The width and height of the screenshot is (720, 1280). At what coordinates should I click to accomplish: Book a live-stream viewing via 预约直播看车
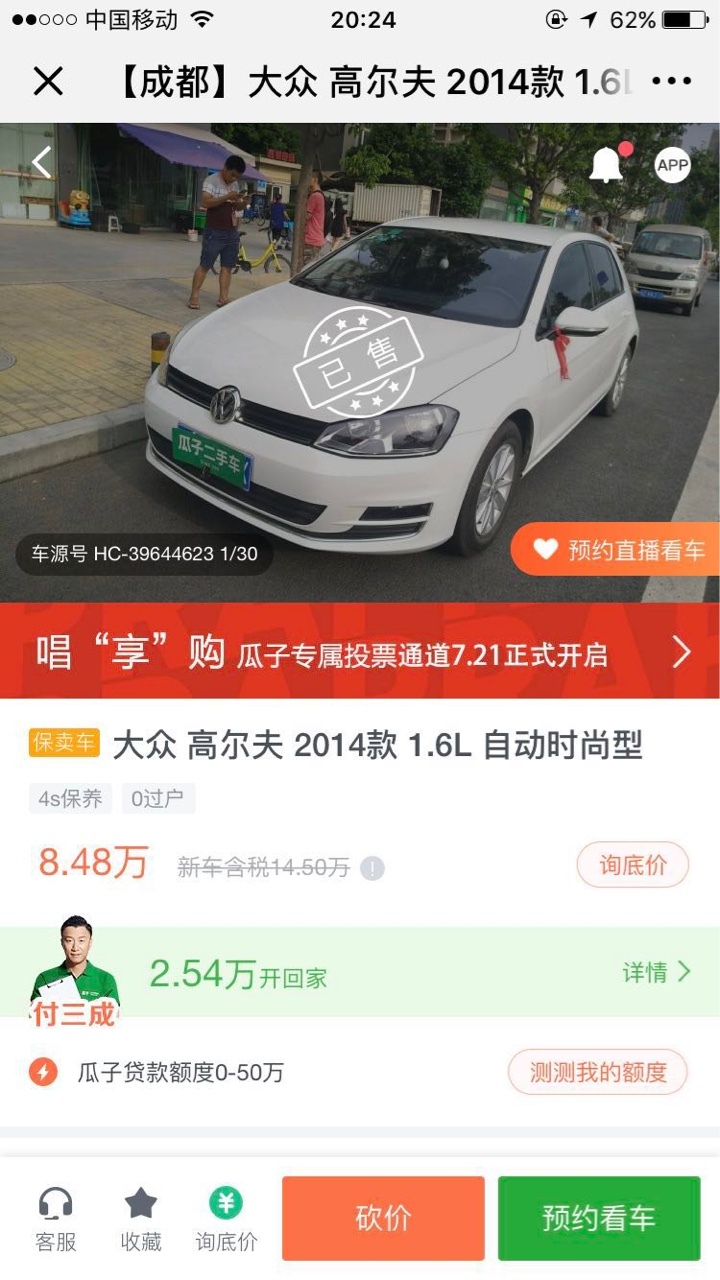618,550
